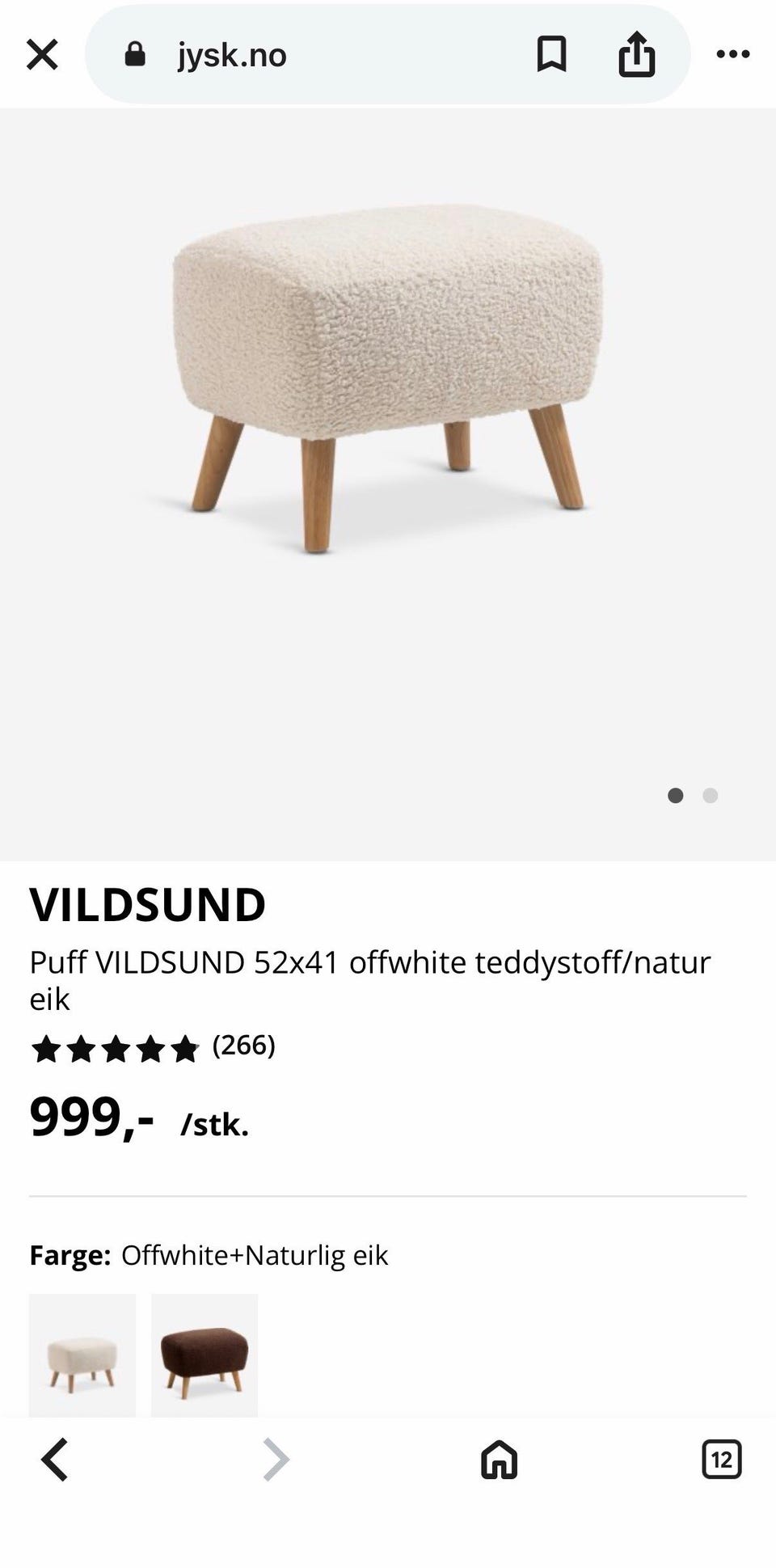Screen dimensions: 776x1568
Task: Select the first carousel dot
Action: point(676,796)
